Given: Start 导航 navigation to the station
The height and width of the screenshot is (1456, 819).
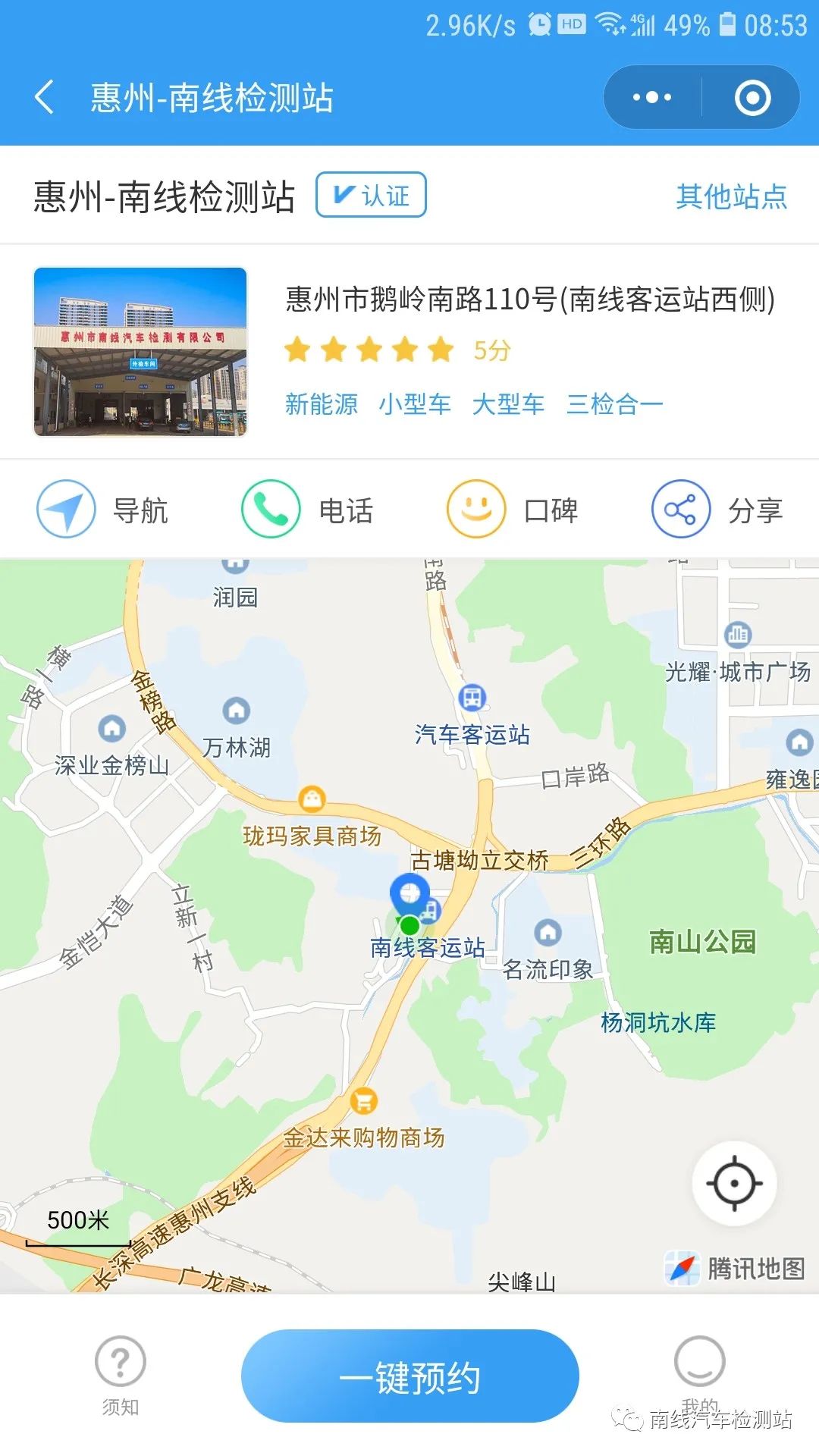Looking at the screenshot, I should (x=103, y=510).
